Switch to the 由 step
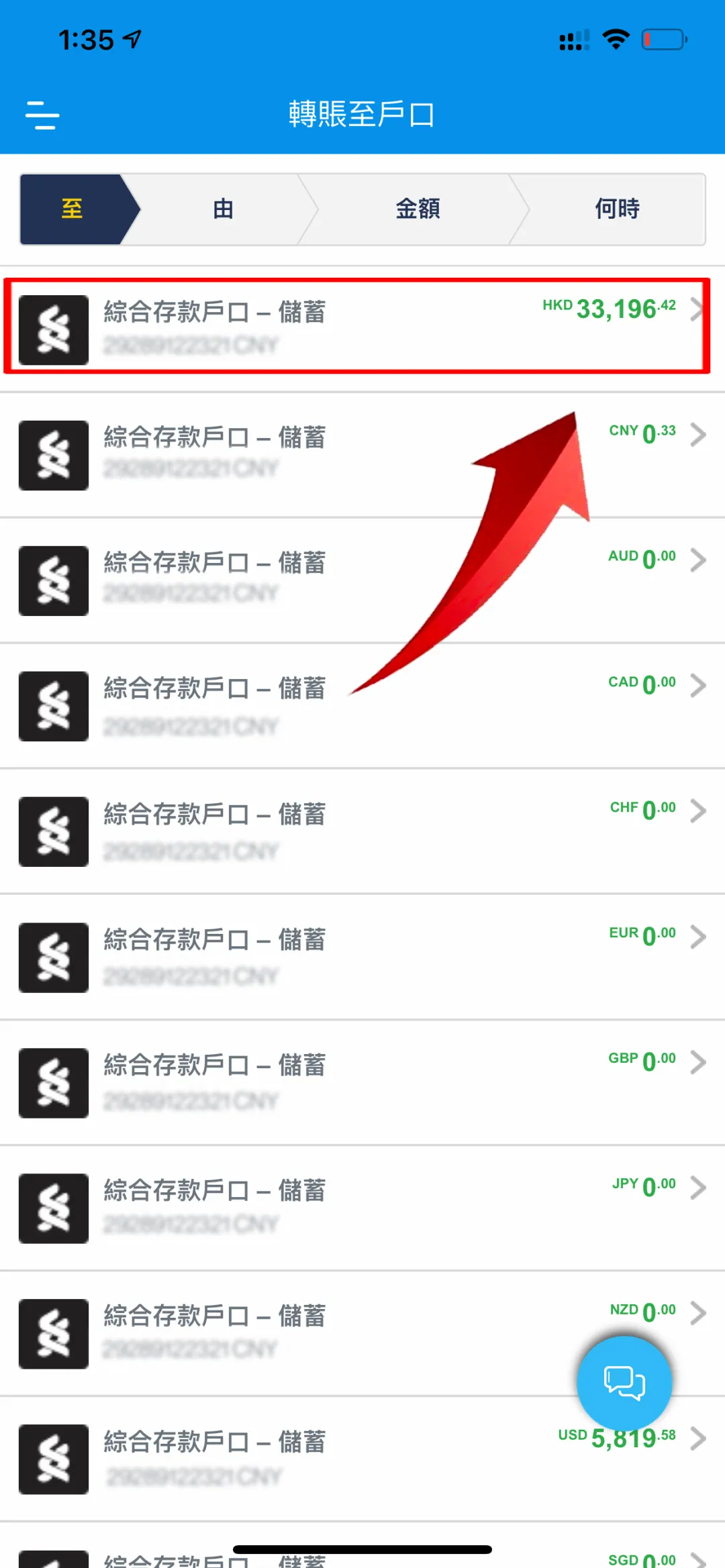Viewport: 725px width, 1568px height. 224,209
